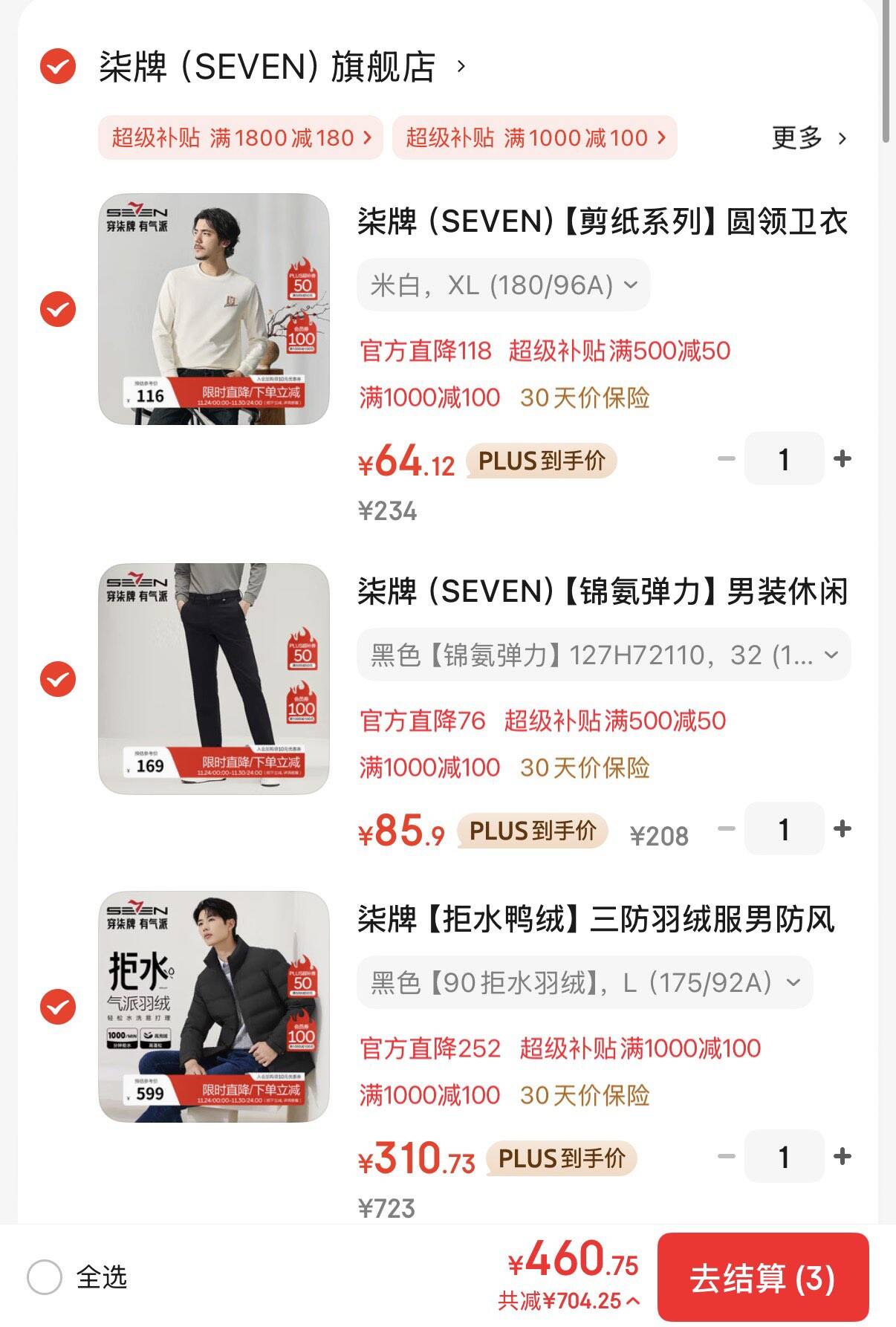This screenshot has height=1327, width=896.
Task: Uncheck the 圆领卫衣 sweatshirt item
Action: pos(58,309)
